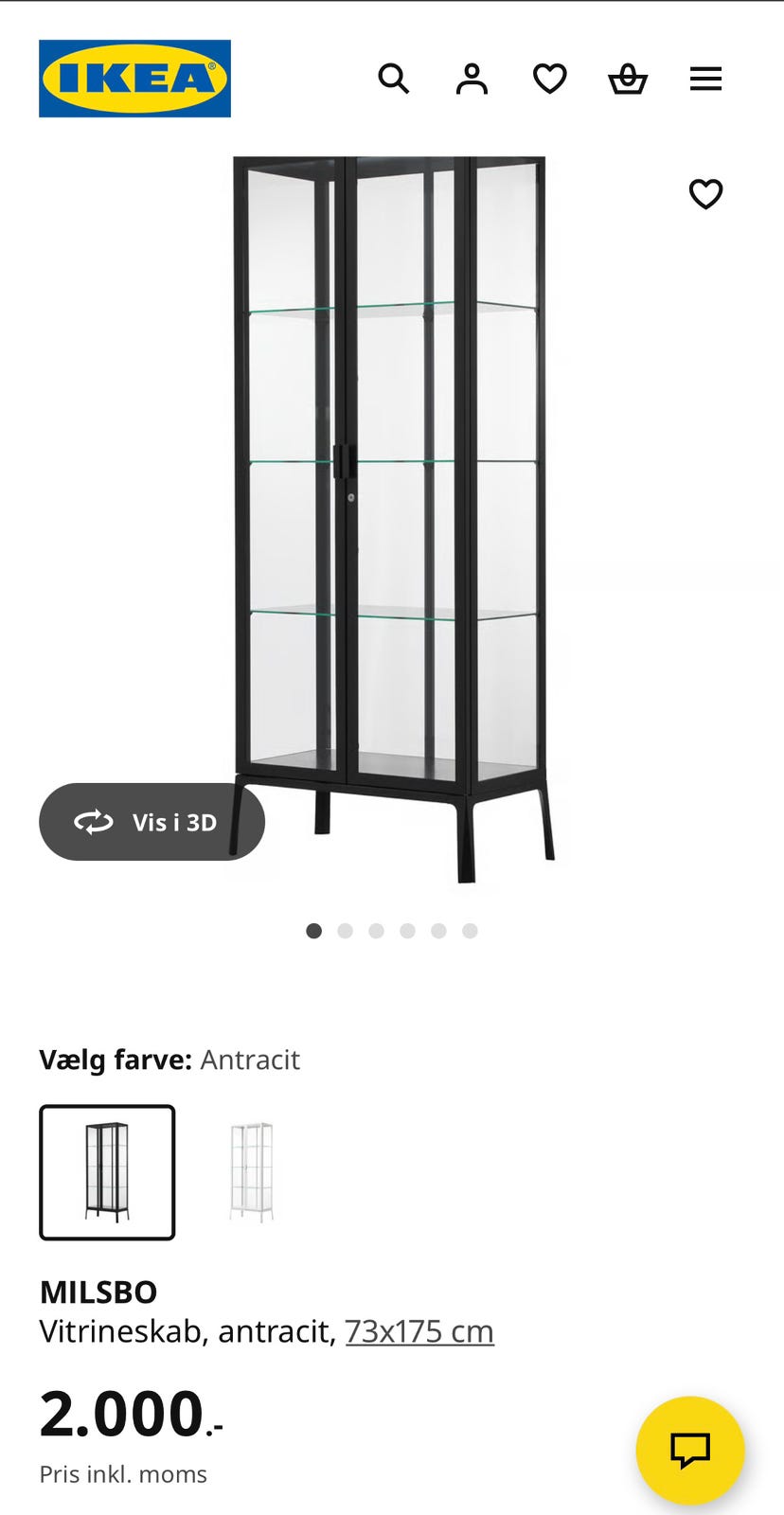Open the hamburger navigation menu
This screenshot has width=784, height=1515.
[x=705, y=79]
